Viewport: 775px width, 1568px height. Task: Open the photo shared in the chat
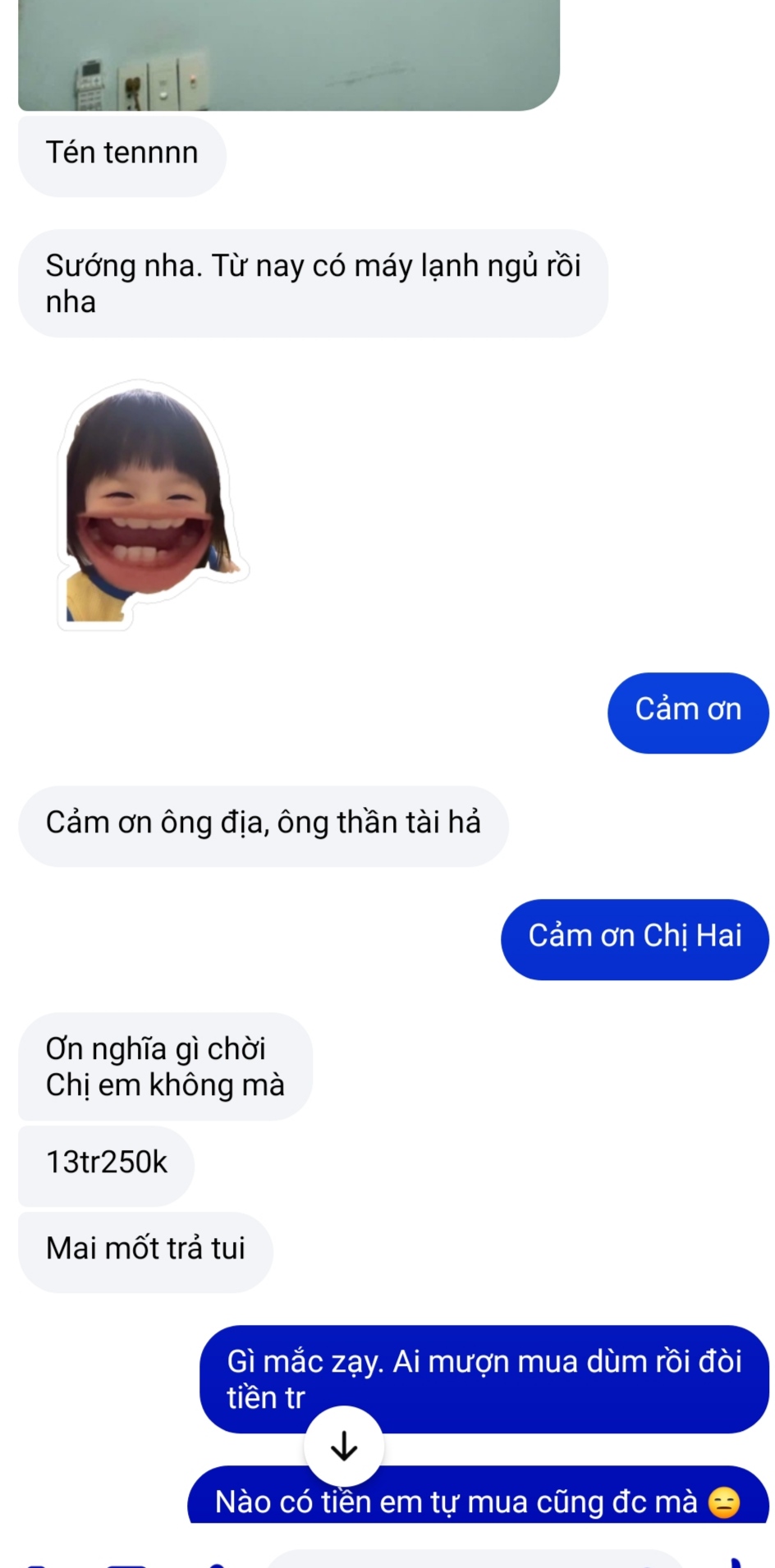[289, 54]
